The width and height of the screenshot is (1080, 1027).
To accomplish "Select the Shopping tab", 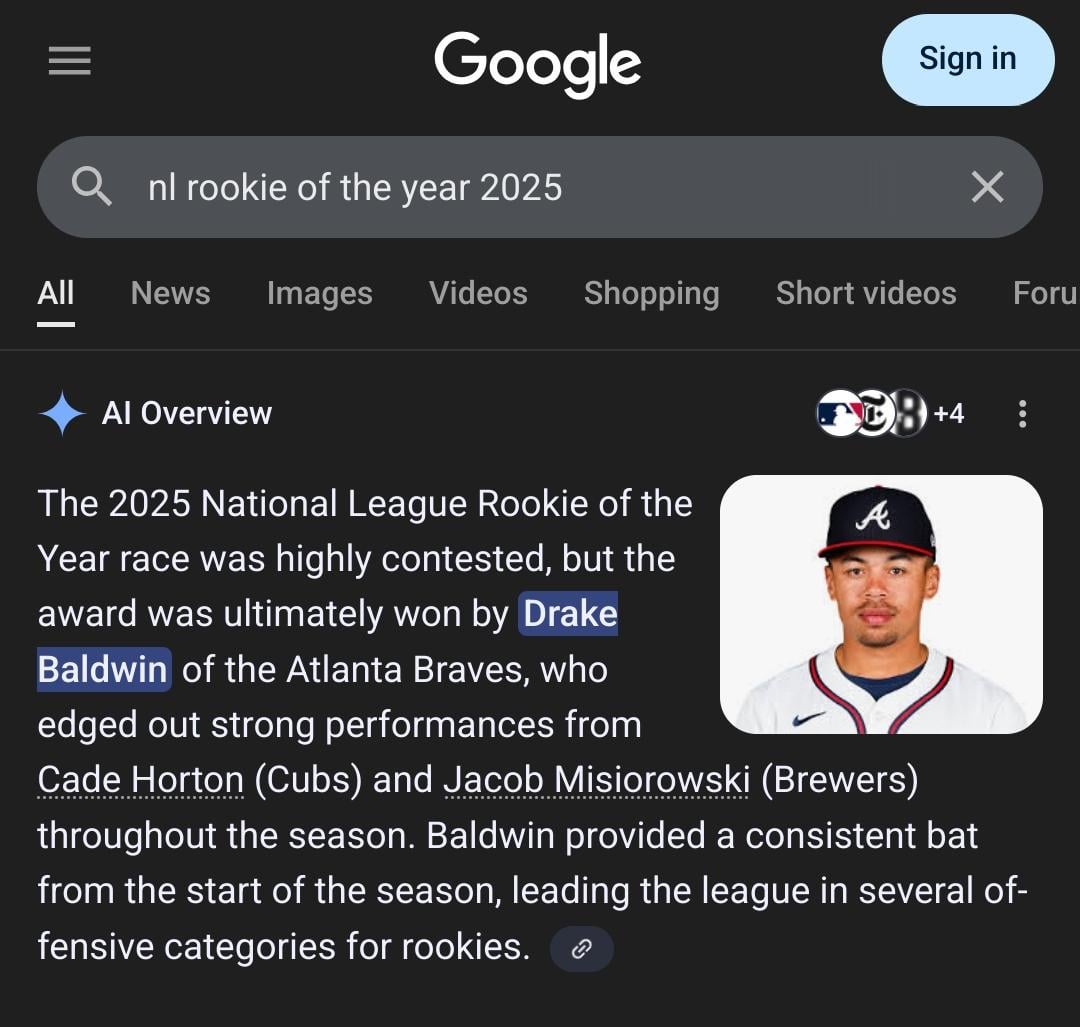I will (x=651, y=293).
